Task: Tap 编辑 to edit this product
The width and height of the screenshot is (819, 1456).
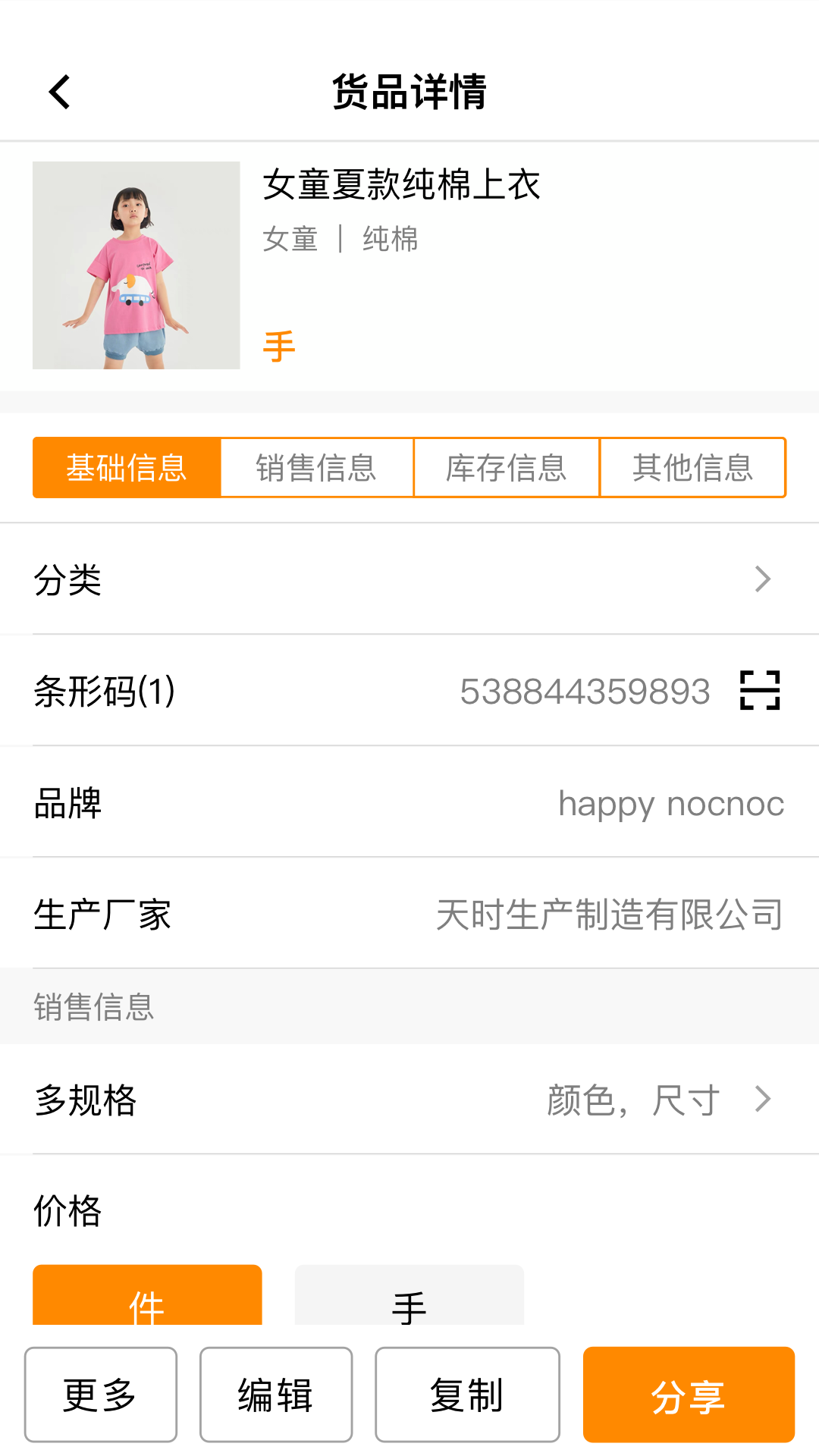Action: [x=276, y=1395]
